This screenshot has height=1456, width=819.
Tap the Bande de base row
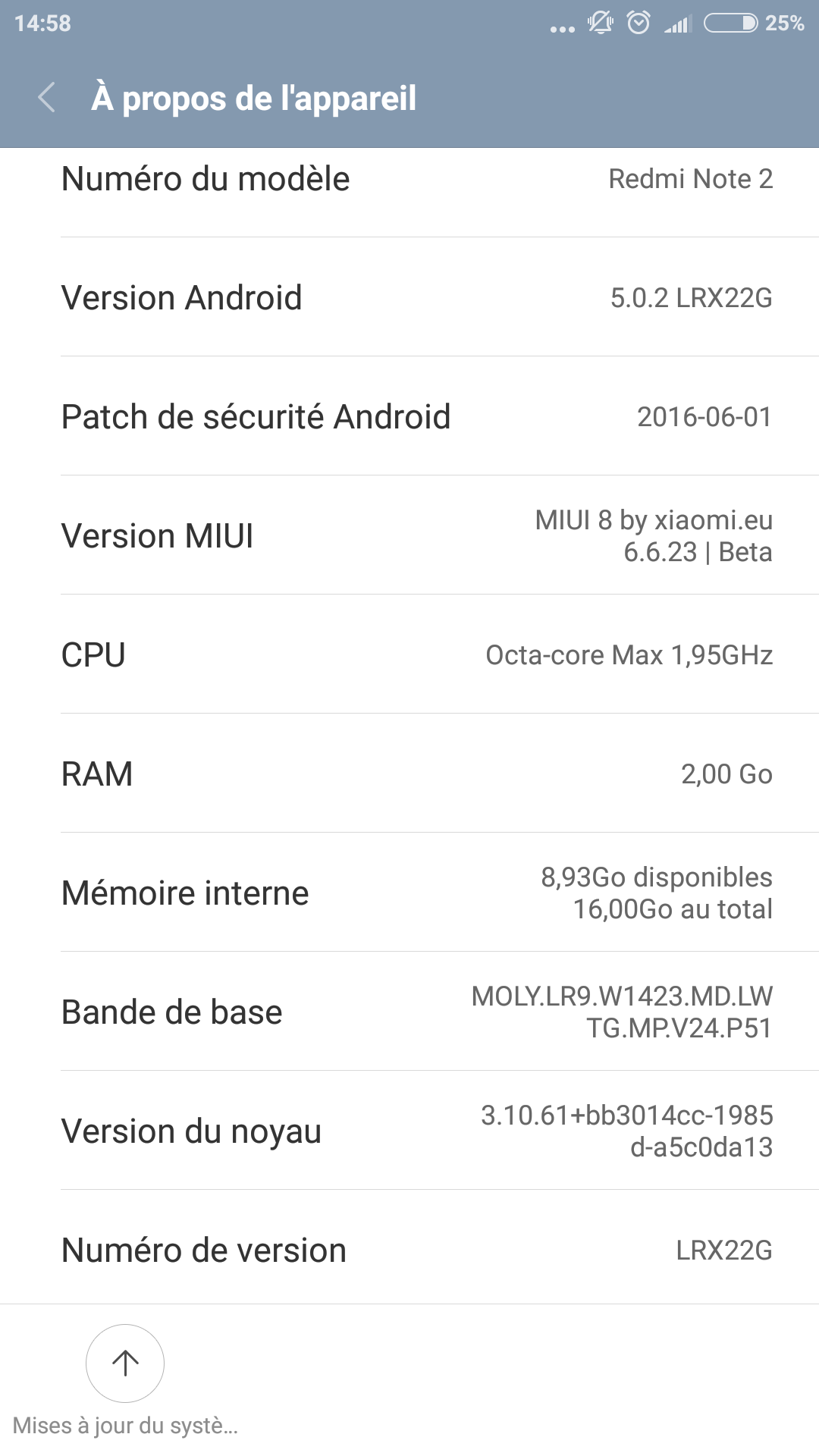409,1012
